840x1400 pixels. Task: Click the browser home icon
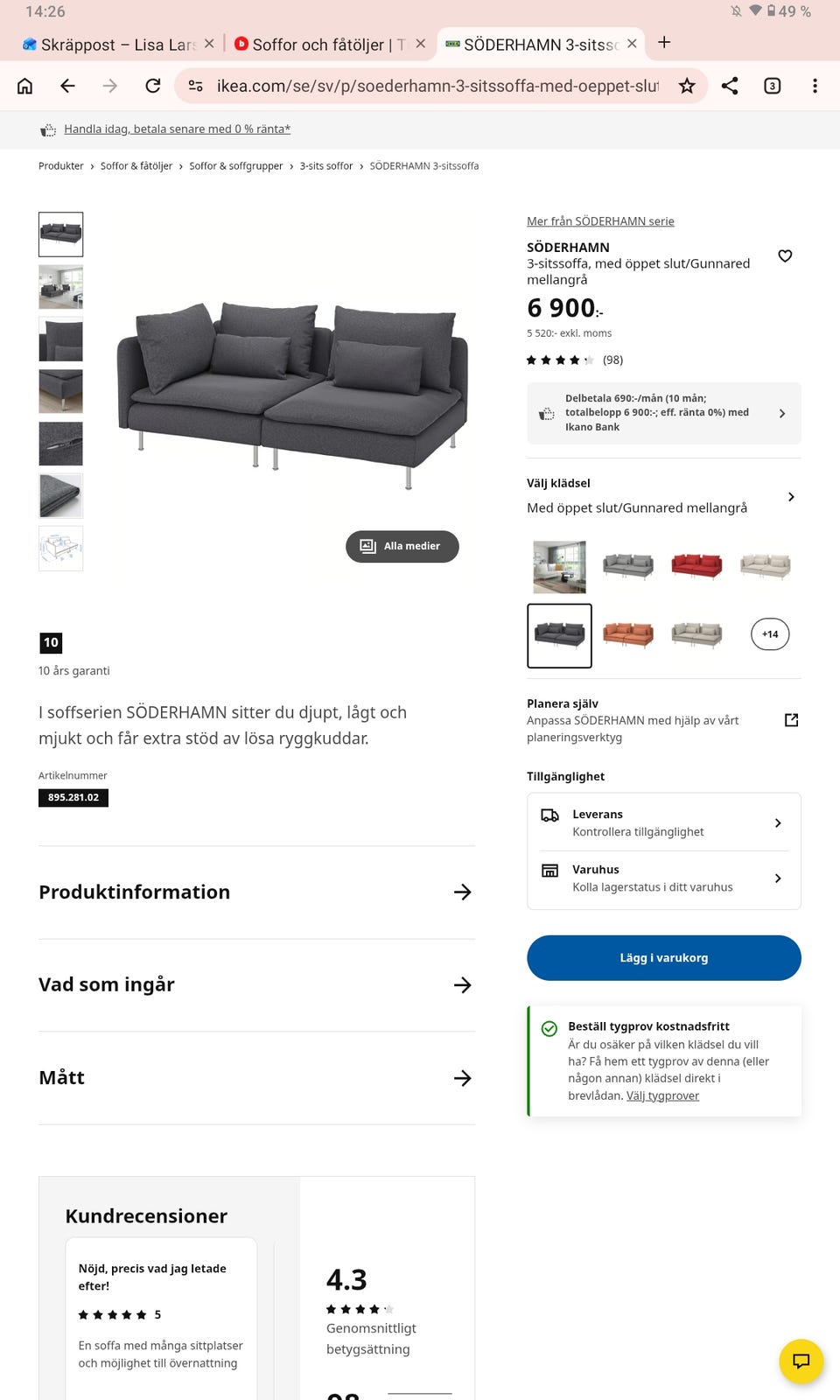point(24,86)
